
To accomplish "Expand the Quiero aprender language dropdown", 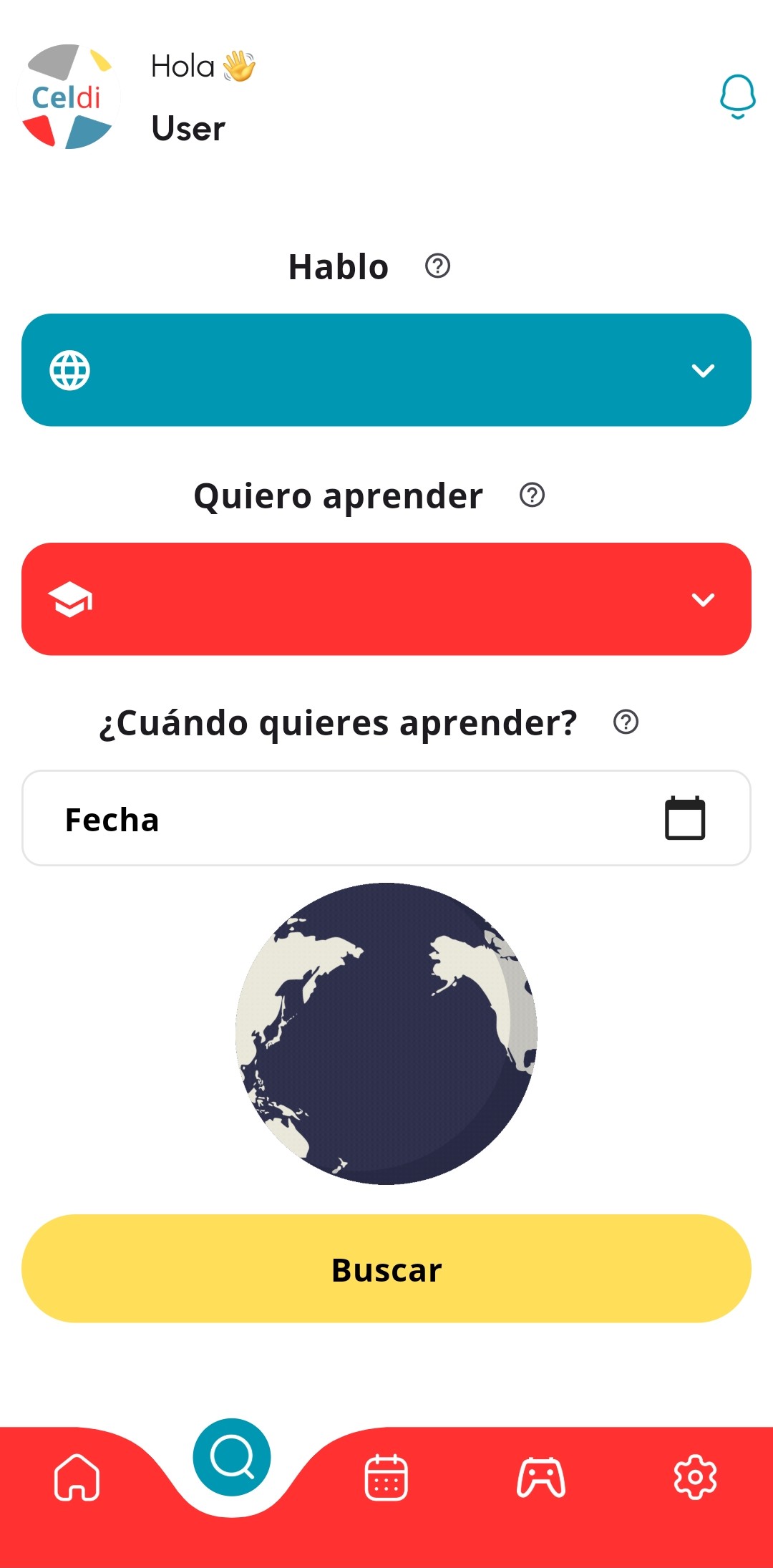I will click(386, 599).
